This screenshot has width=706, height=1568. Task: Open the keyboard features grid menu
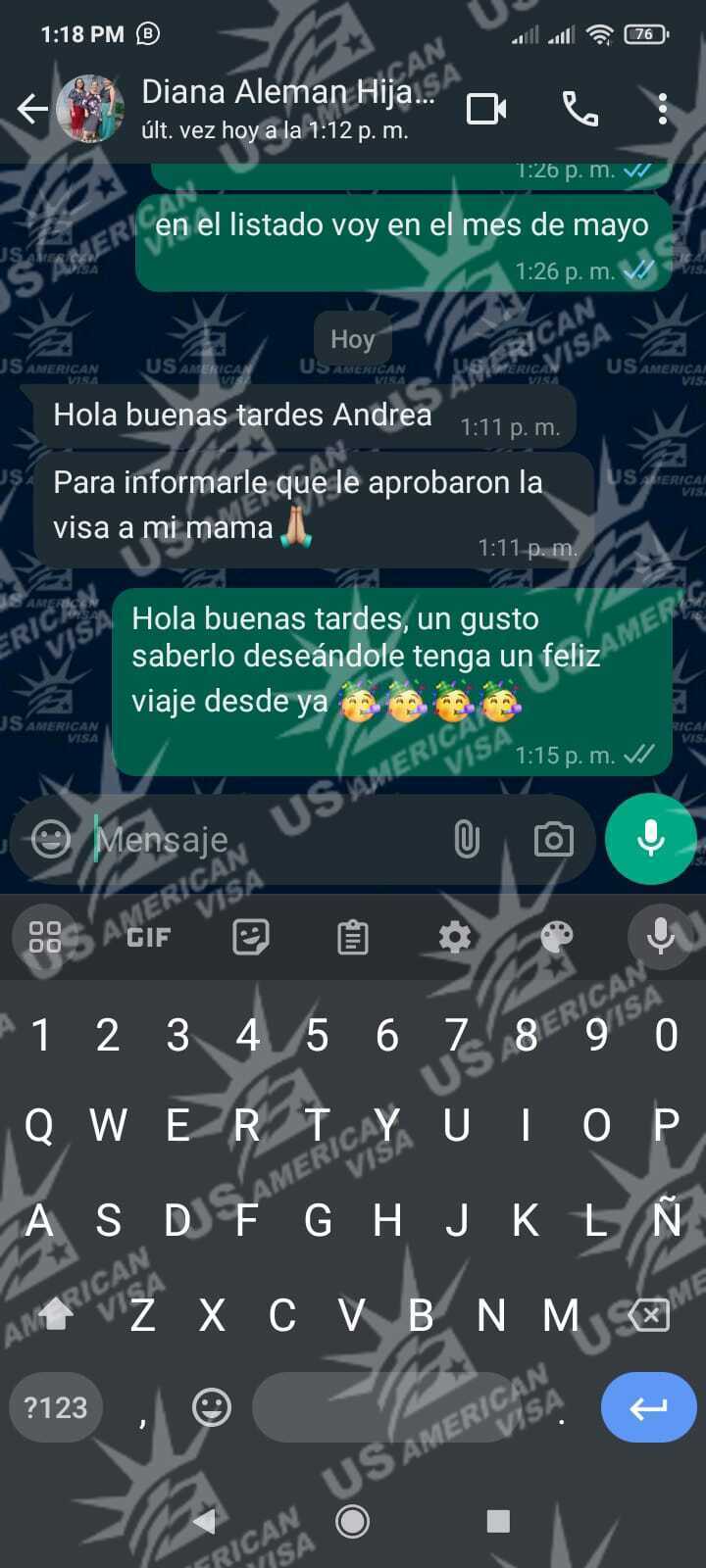tap(45, 938)
